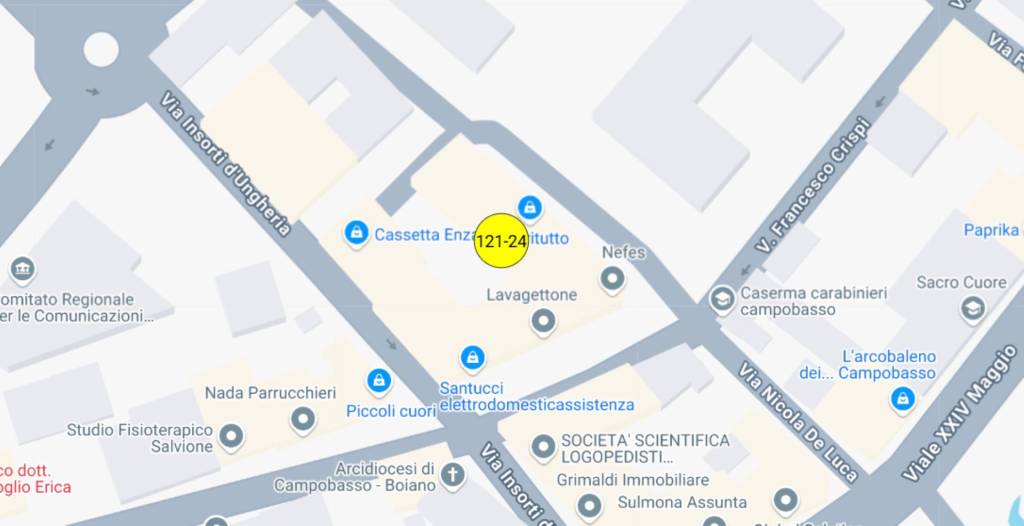Viewport: 1024px width, 526px height.
Task: Select the Nada Parrucchieri marker
Action: pos(303,418)
